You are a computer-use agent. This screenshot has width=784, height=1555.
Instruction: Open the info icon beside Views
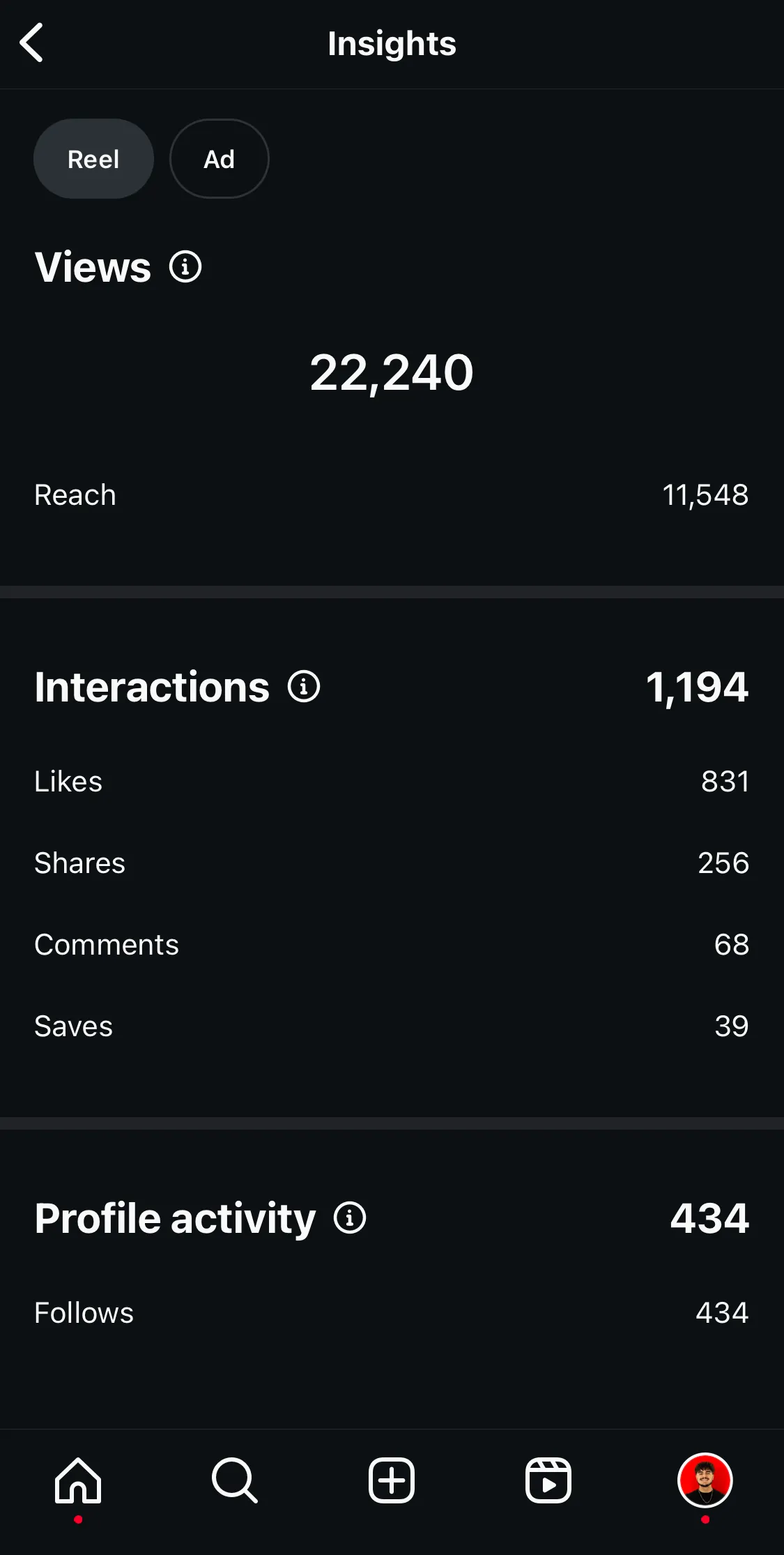click(x=185, y=267)
